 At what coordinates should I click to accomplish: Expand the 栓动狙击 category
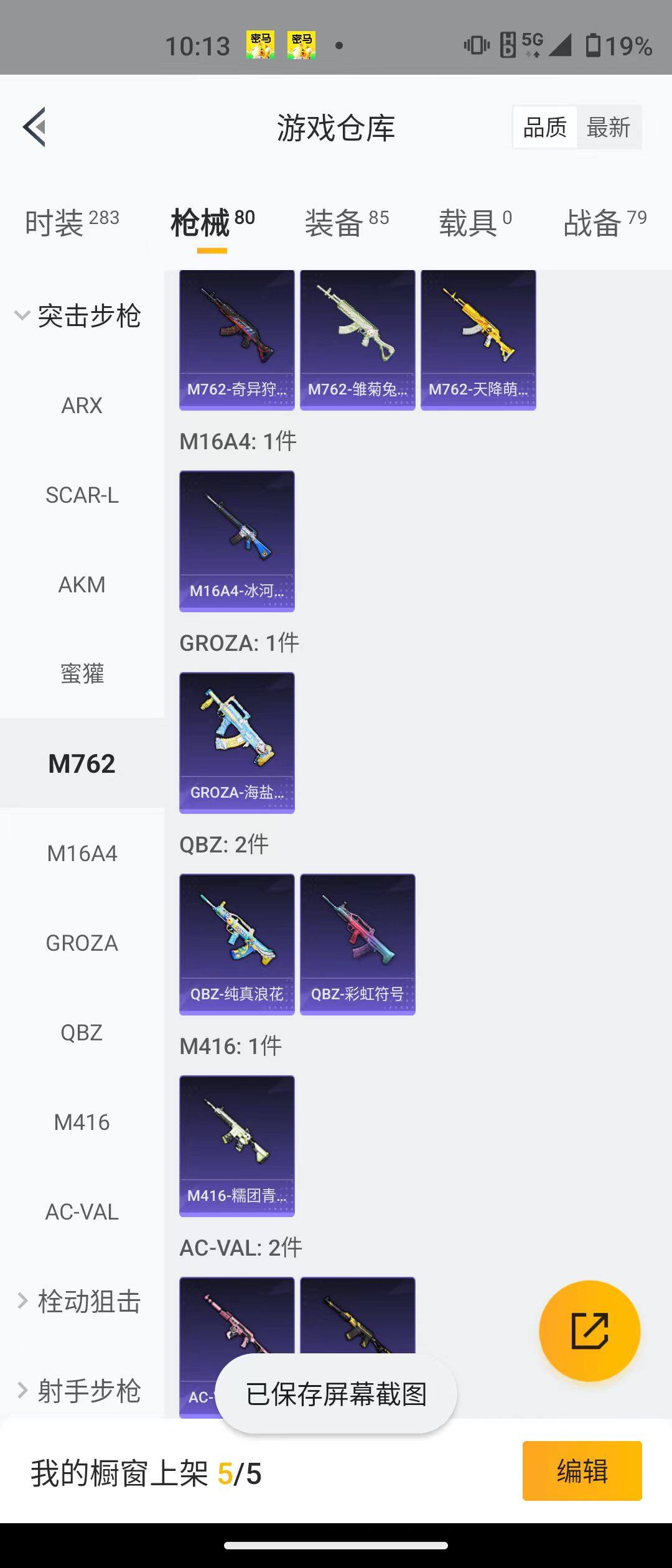click(x=79, y=1302)
